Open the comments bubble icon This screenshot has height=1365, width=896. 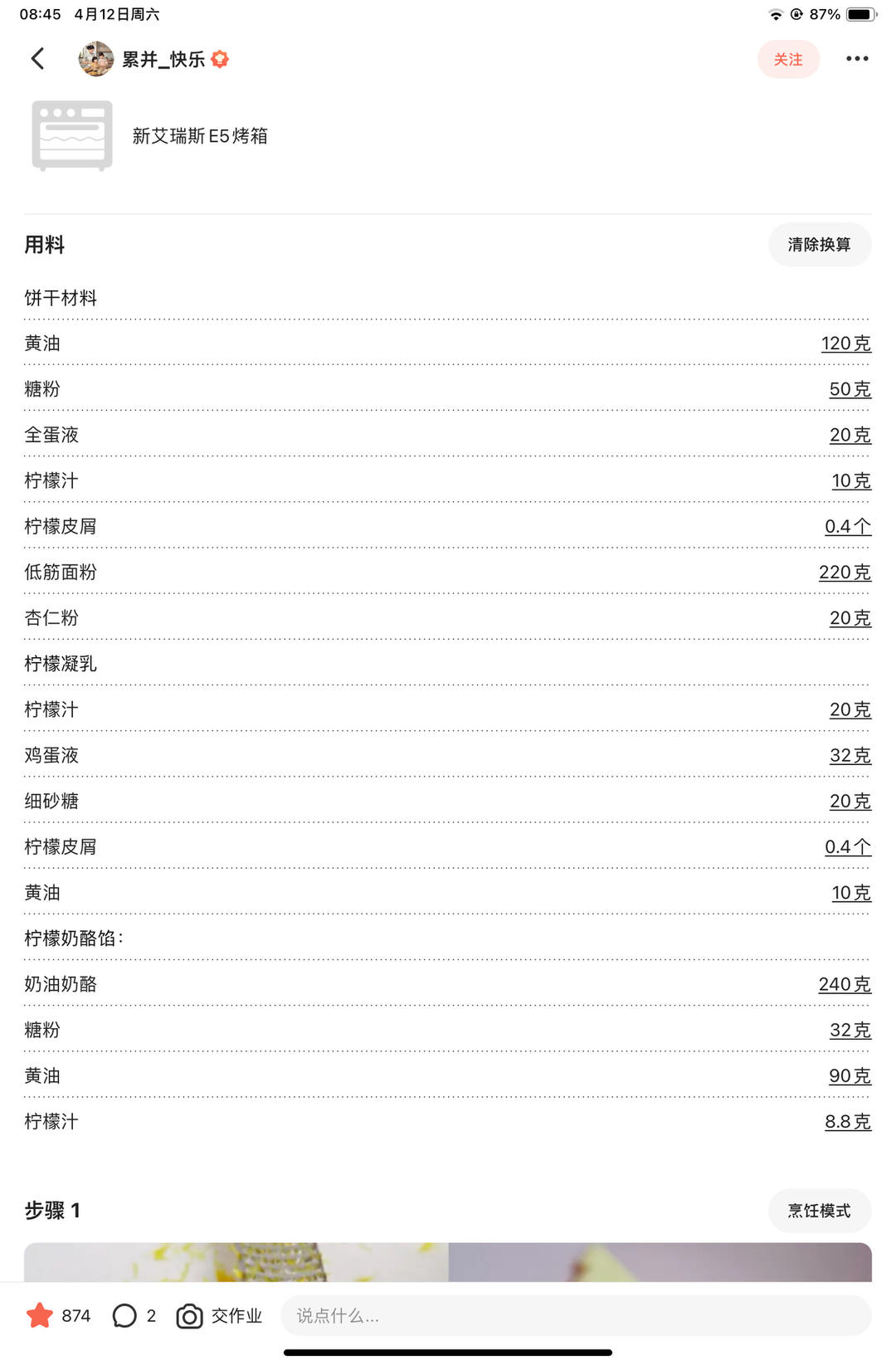pyautogui.click(x=124, y=1315)
